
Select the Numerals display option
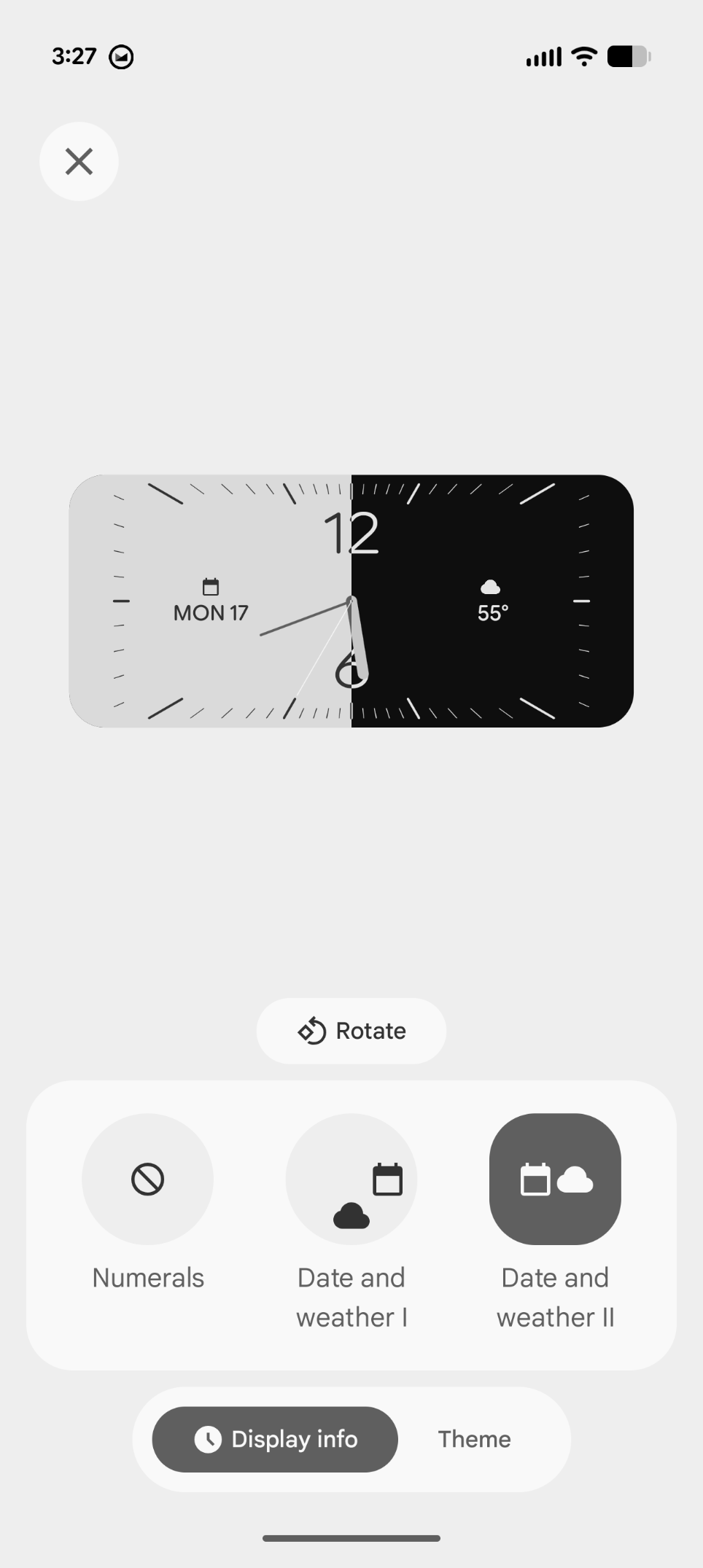click(147, 1179)
